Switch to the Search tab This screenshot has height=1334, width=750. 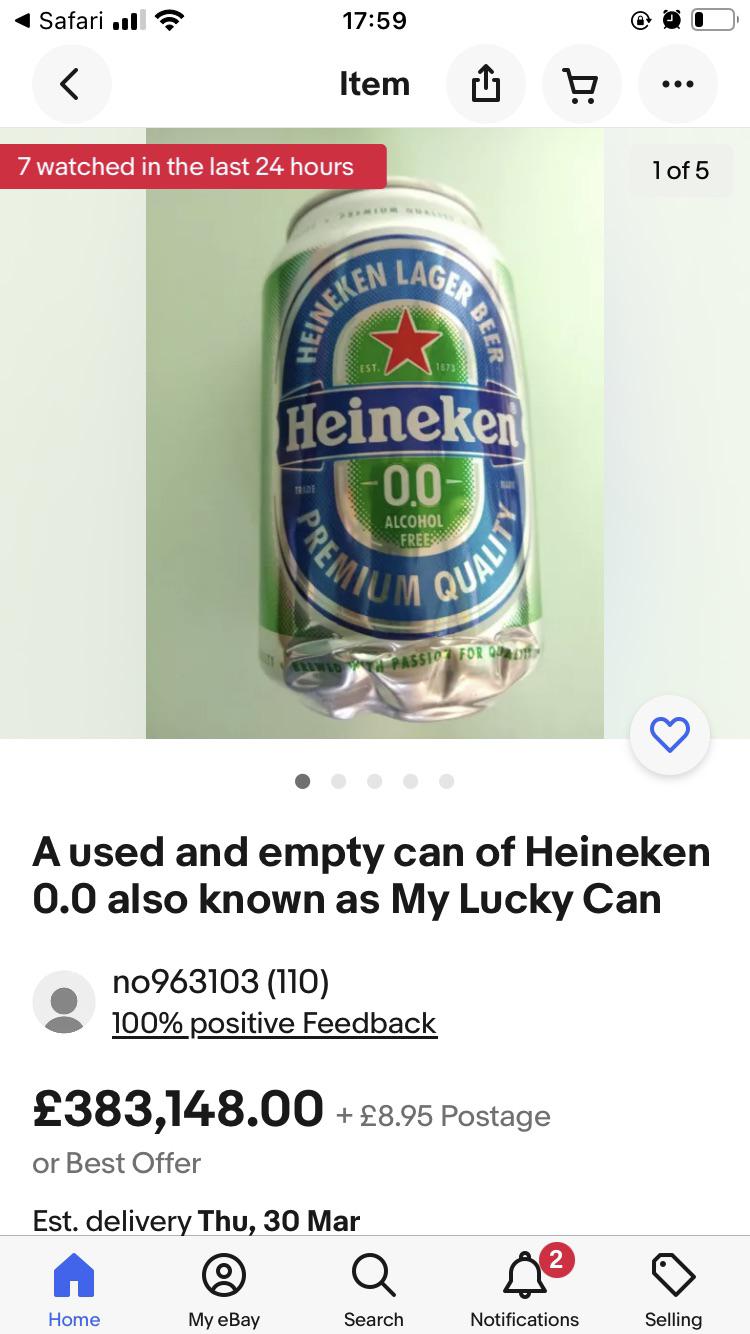tap(373, 1289)
